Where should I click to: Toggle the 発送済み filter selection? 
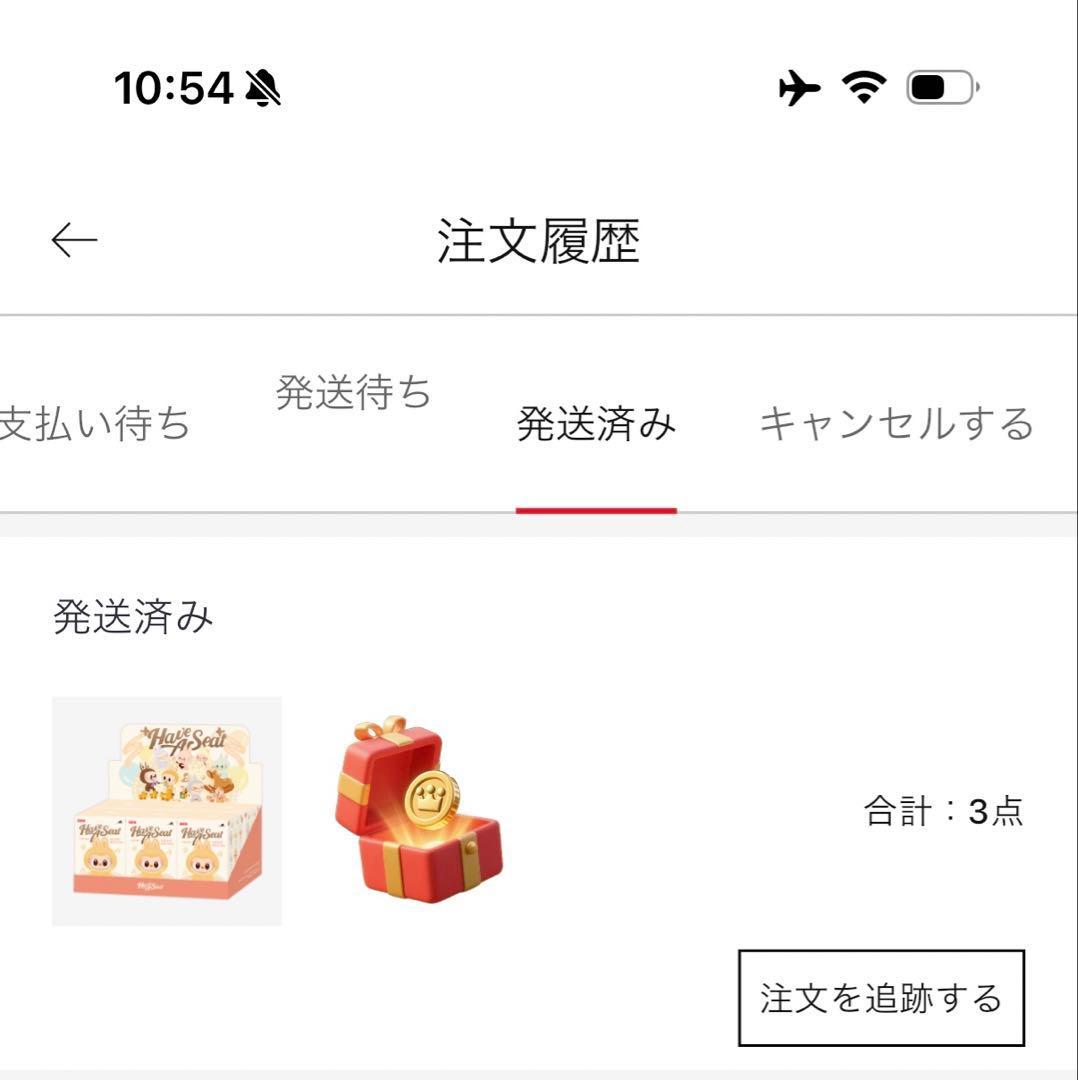595,424
